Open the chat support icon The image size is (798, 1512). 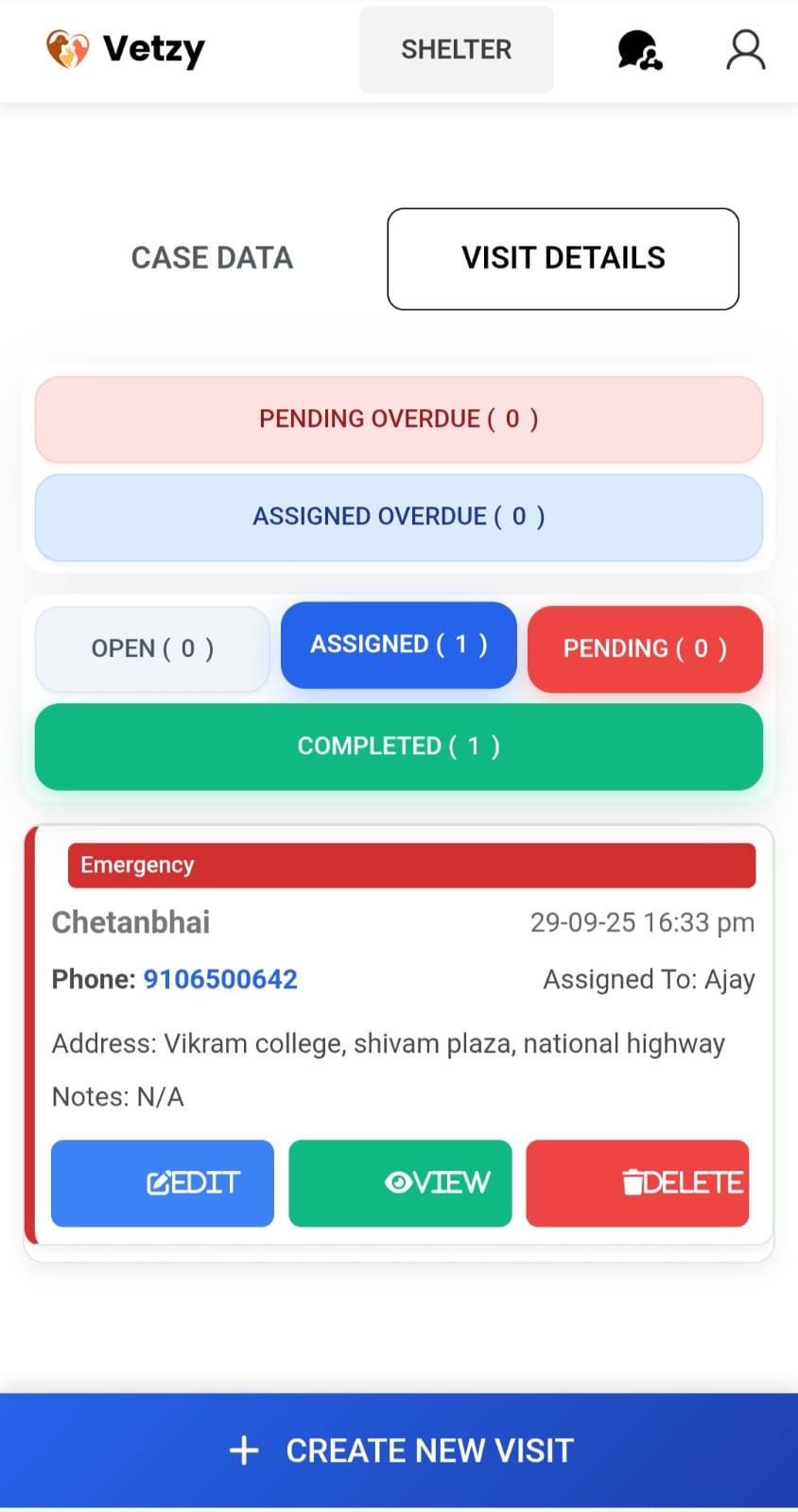pos(639,50)
